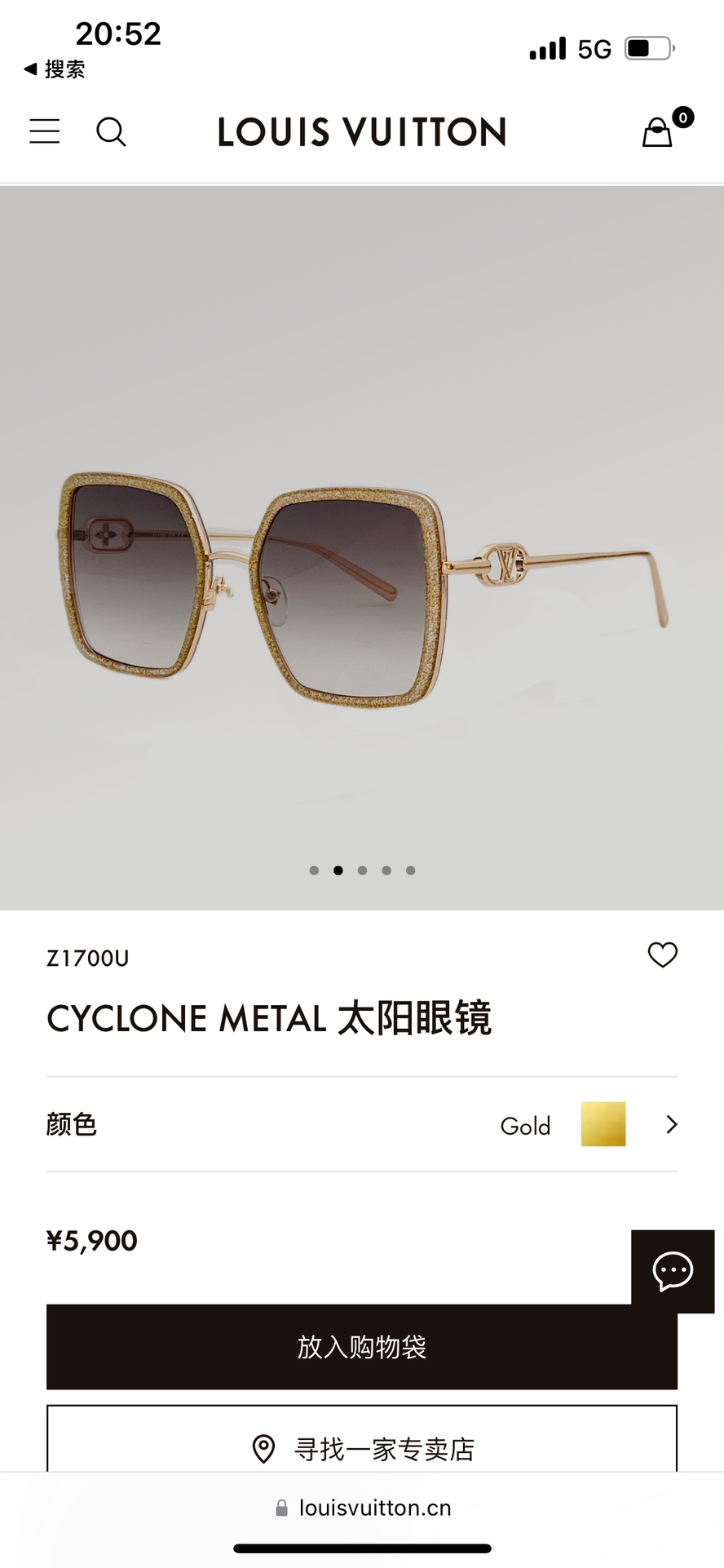Go to the Louis Vuitton homepage logo

coord(362,132)
